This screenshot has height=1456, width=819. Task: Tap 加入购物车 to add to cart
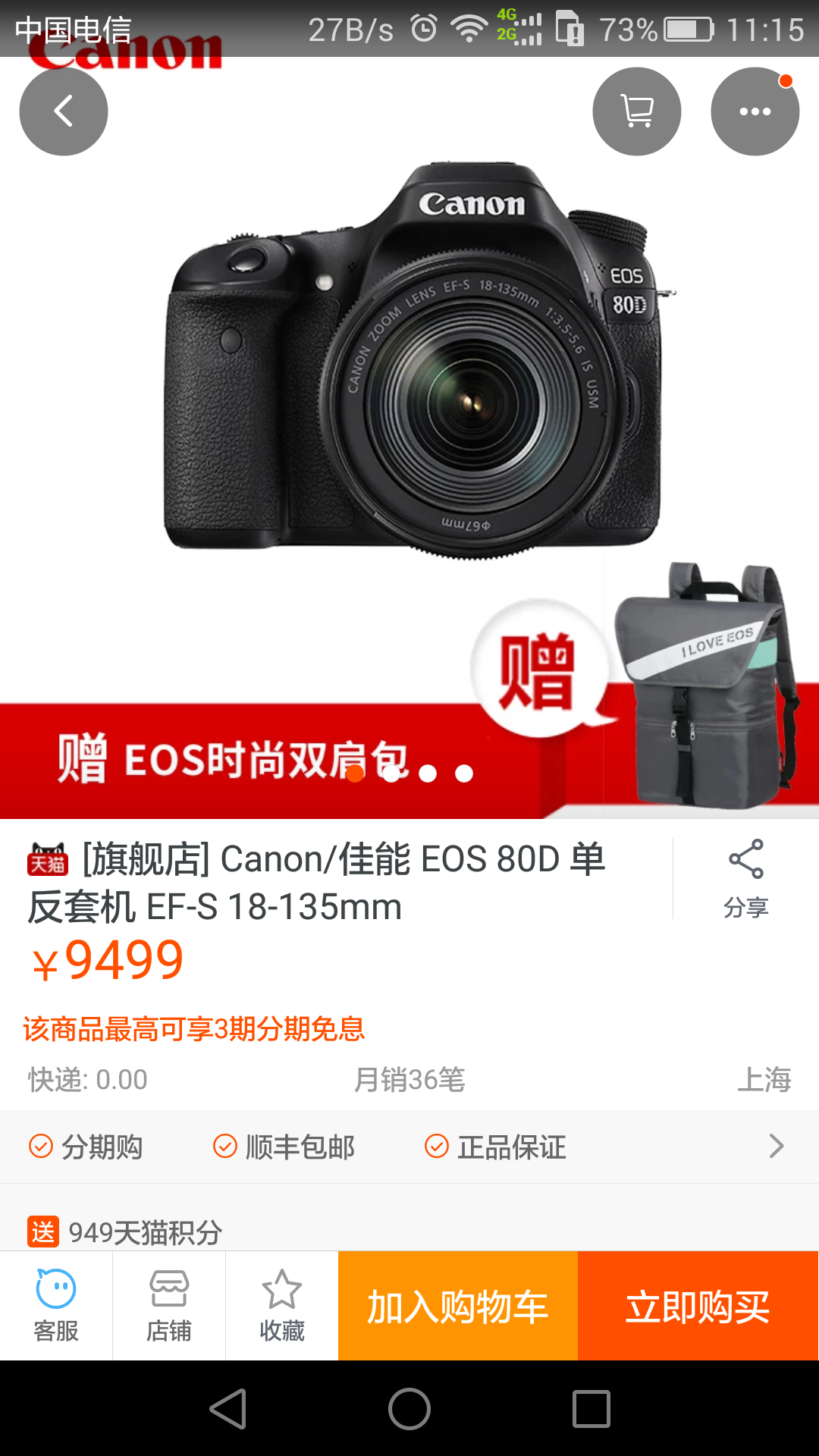click(x=457, y=1306)
